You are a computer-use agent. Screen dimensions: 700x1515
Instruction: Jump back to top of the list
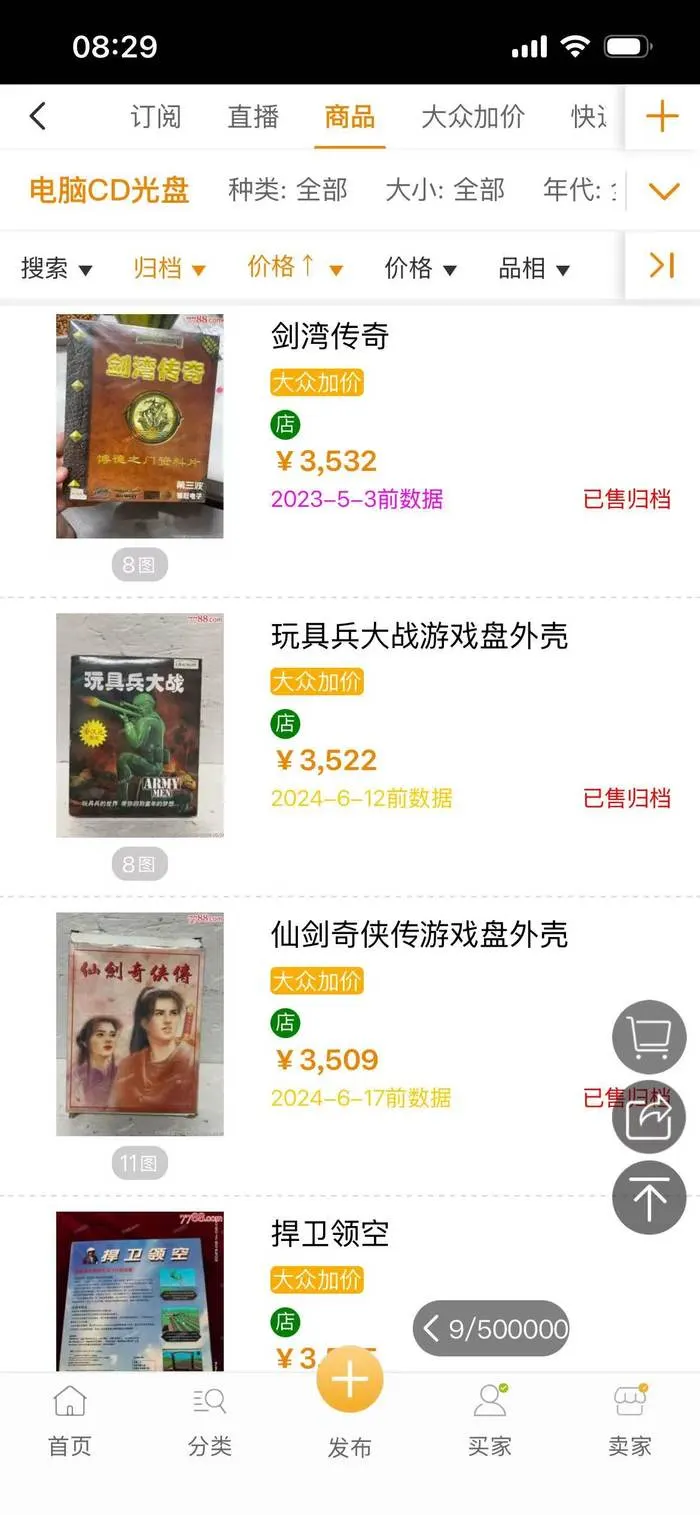649,1198
